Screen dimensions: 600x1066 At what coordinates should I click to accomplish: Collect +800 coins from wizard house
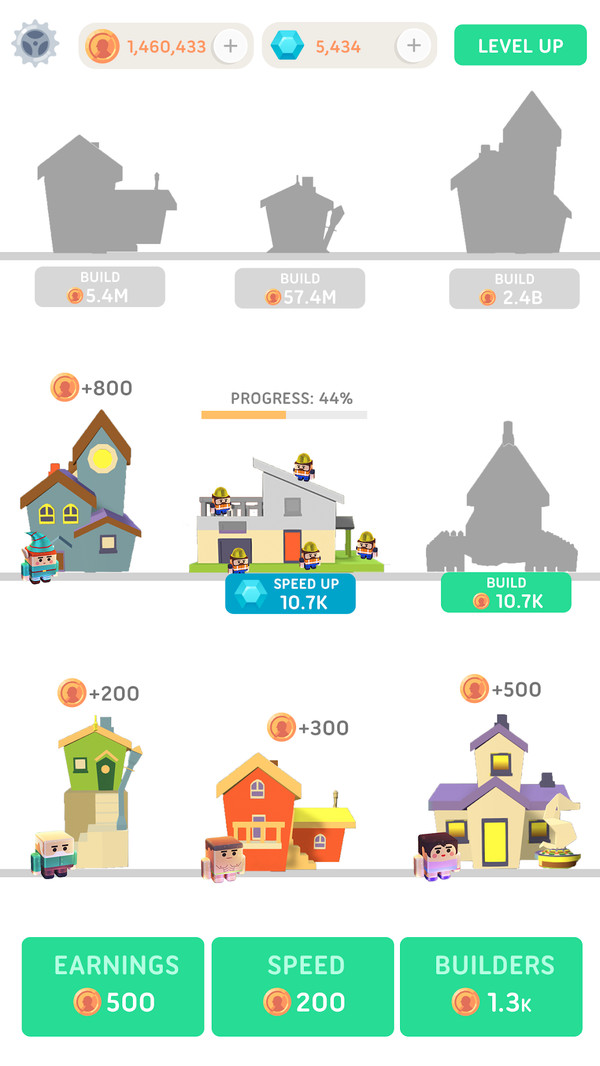90,388
